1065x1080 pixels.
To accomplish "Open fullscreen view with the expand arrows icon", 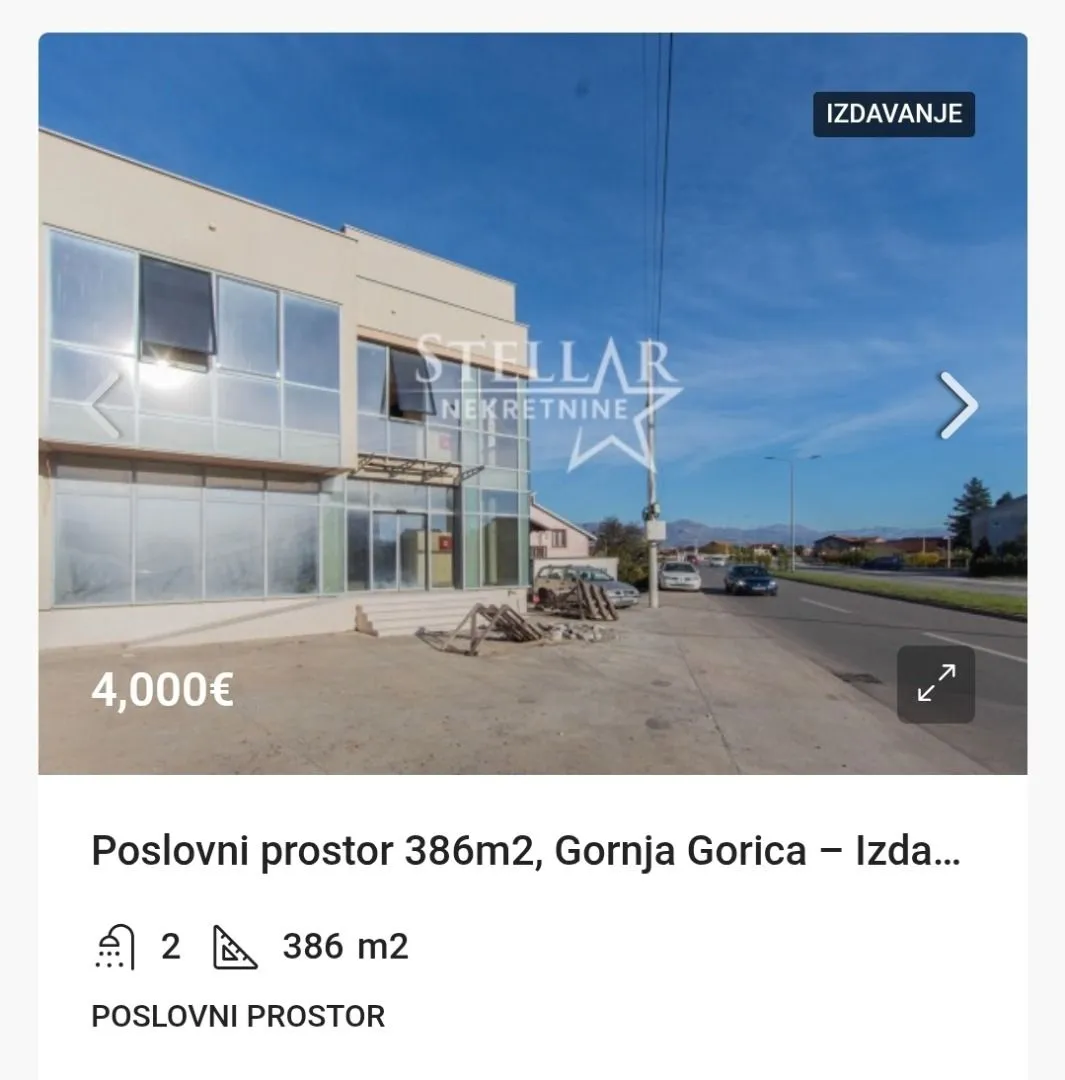I will [934, 685].
